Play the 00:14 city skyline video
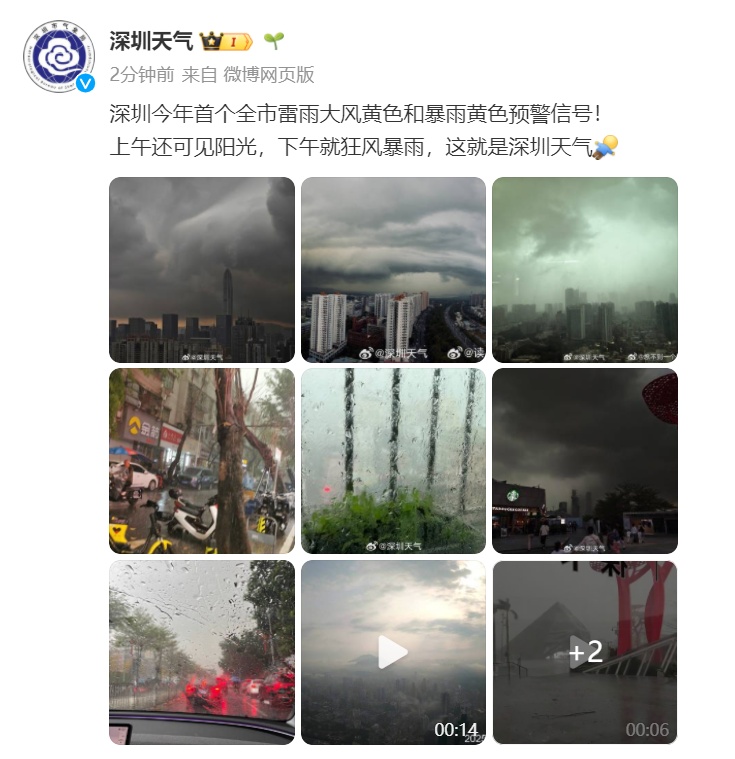 pos(393,652)
